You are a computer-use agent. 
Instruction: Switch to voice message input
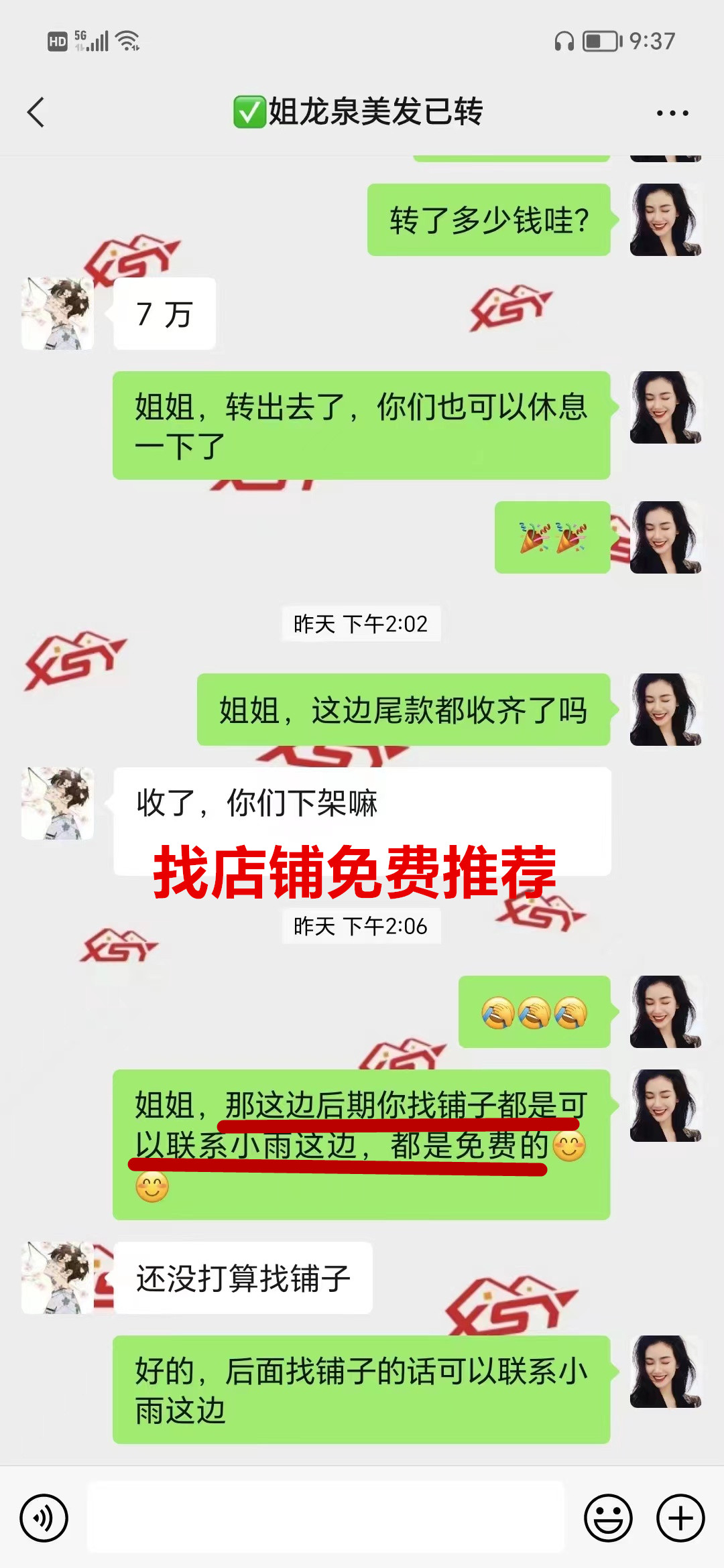pos(44,1518)
